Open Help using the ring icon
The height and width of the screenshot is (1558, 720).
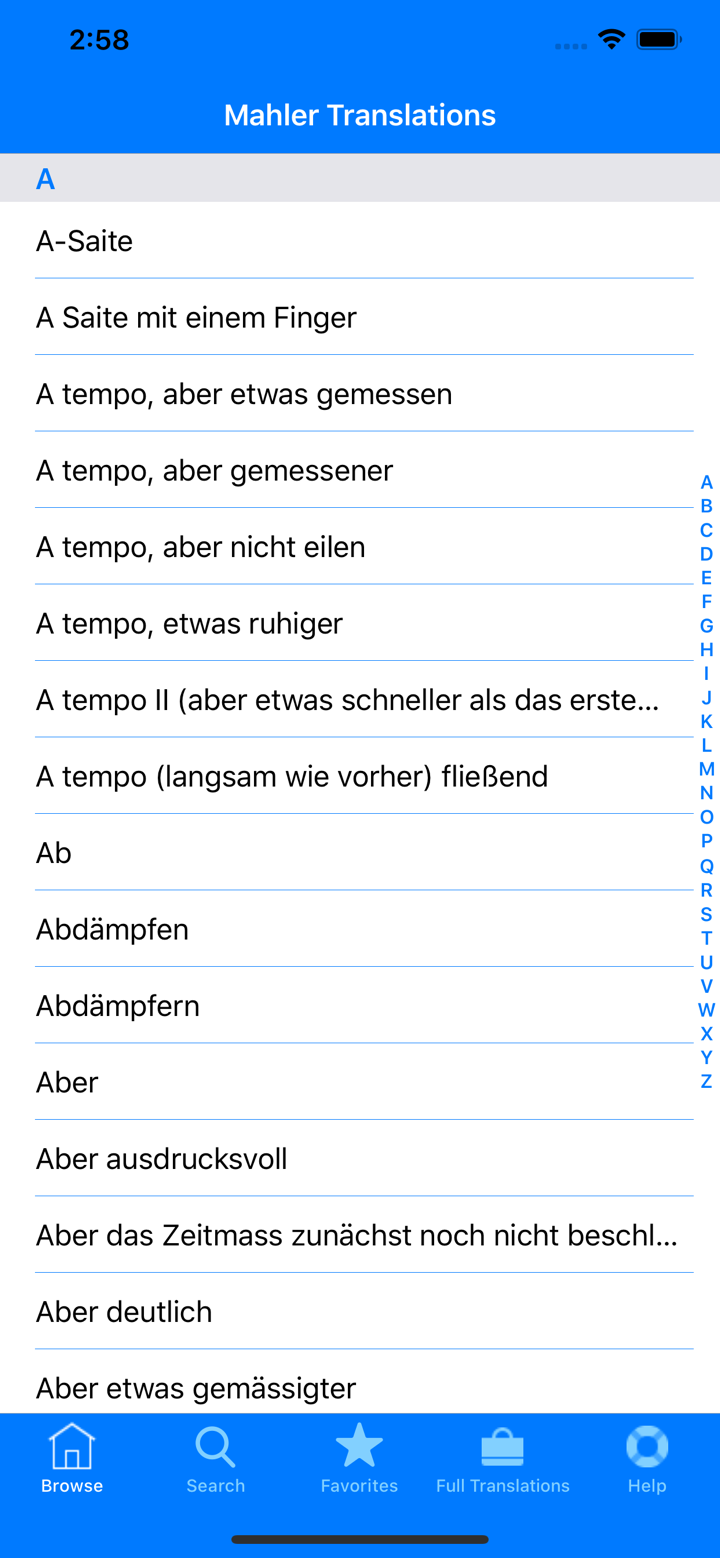coord(646,1446)
